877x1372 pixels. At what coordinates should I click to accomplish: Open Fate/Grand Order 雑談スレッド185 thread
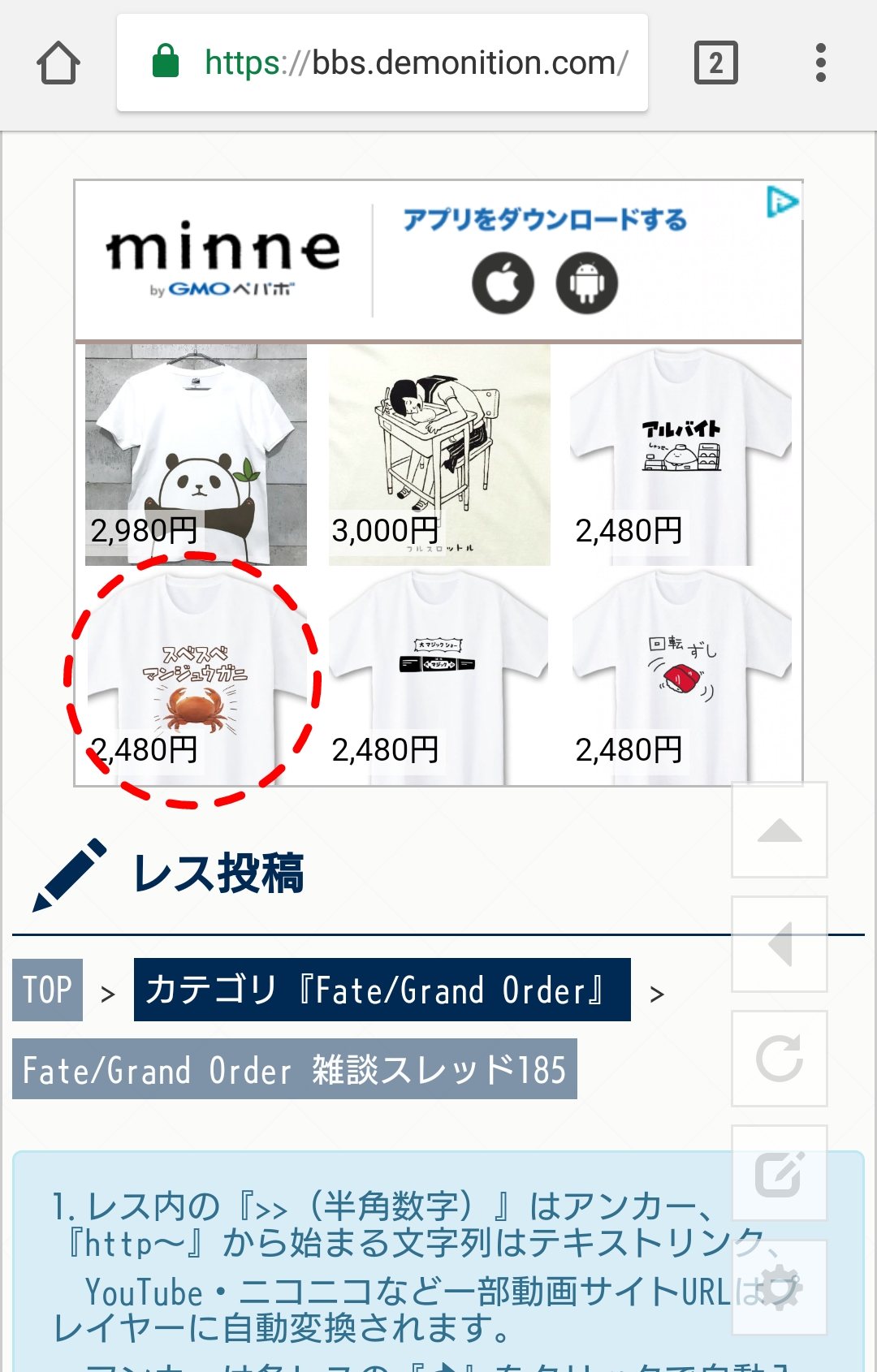click(x=294, y=1069)
